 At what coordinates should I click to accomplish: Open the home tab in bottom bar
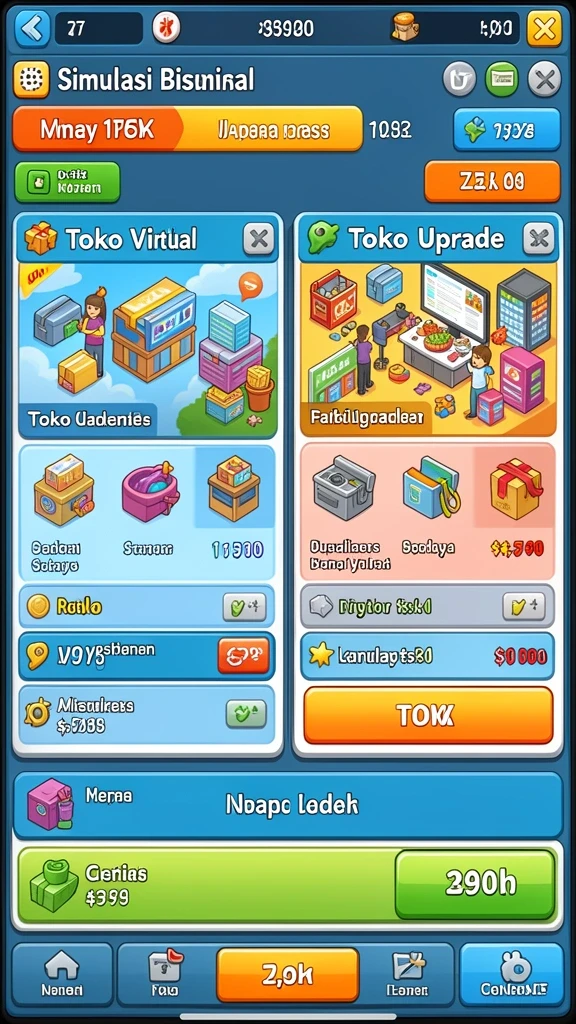[x=62, y=974]
